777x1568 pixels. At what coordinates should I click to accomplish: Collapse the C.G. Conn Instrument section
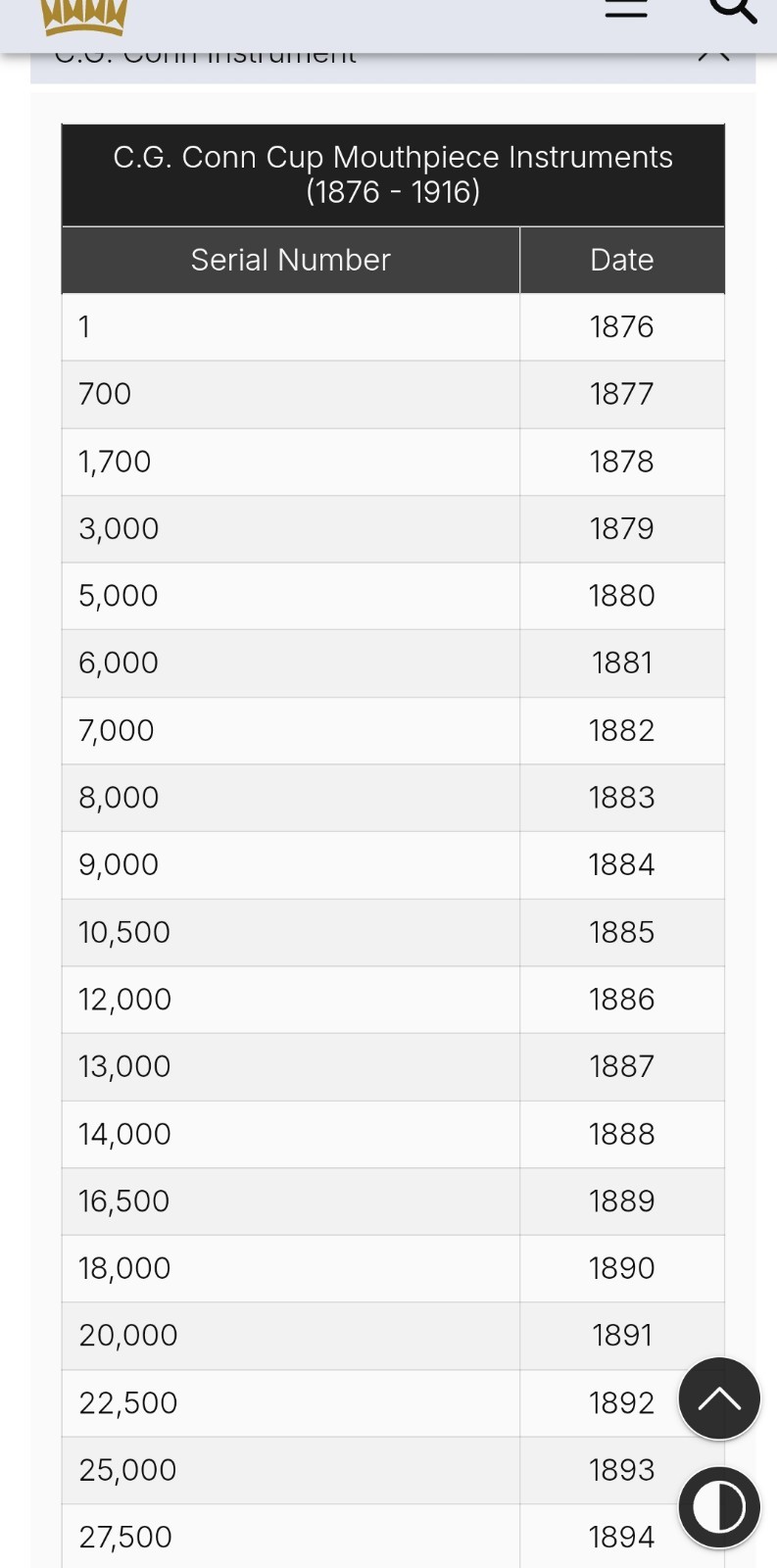pos(713,56)
